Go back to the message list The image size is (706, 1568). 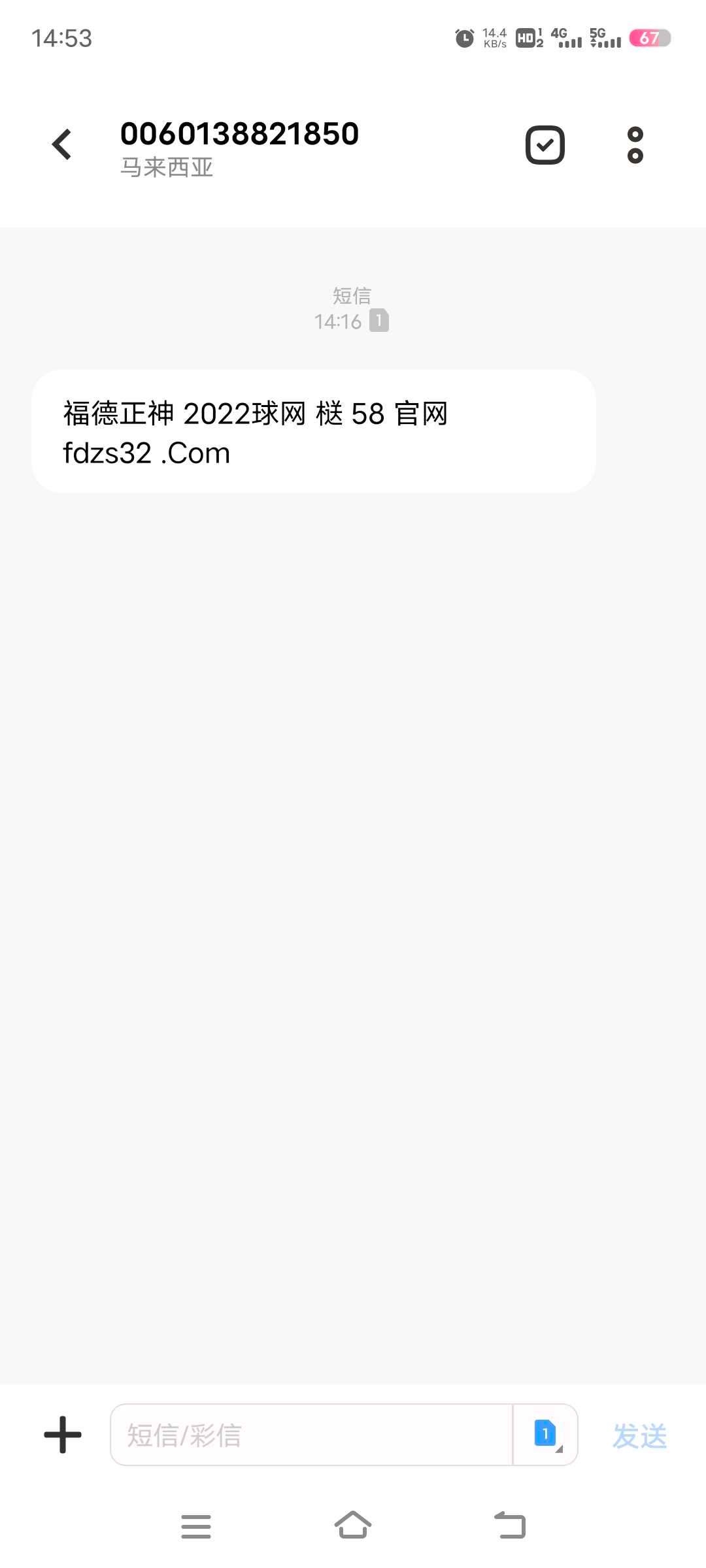click(x=62, y=144)
